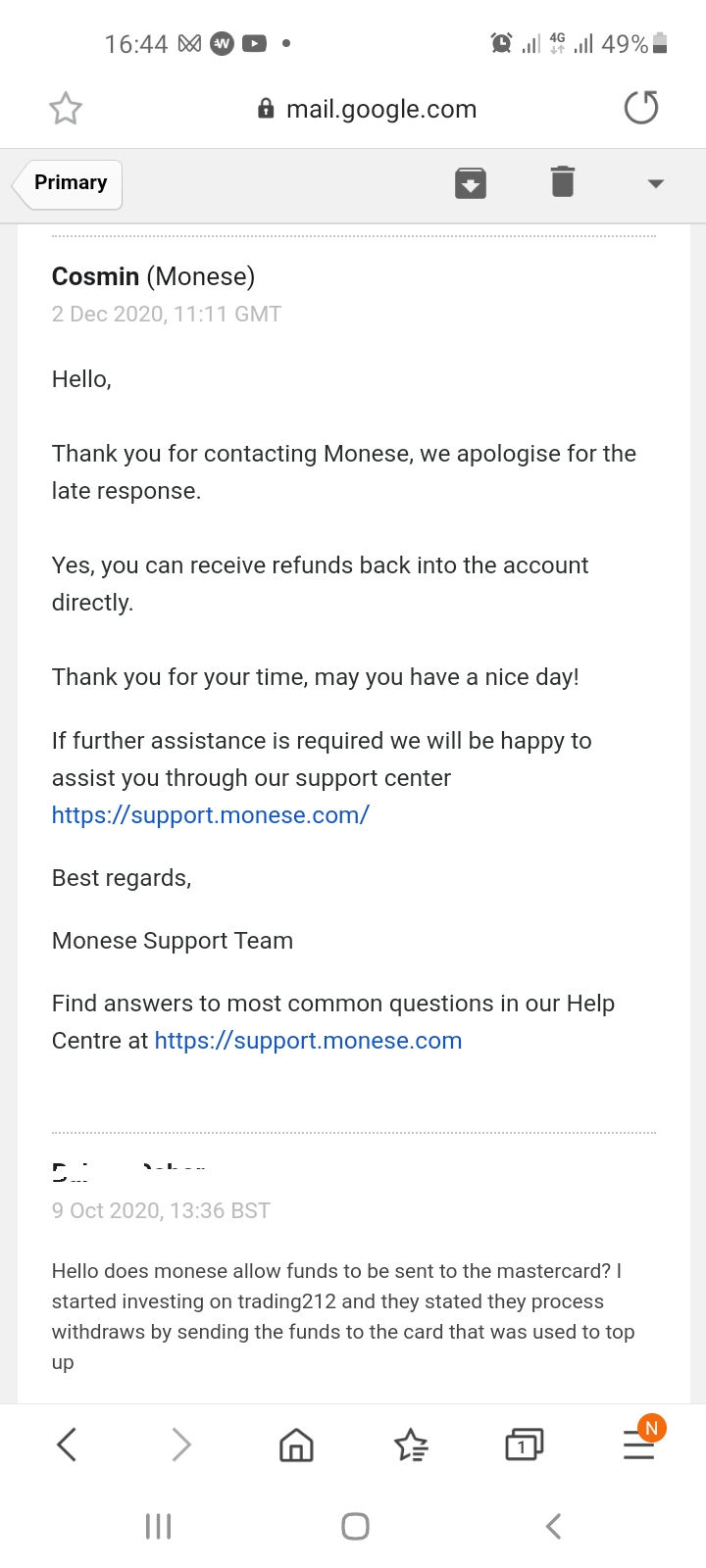Image resolution: width=706 pixels, height=1568 pixels.
Task: Go back to the Primary inbox
Action: pyautogui.click(x=69, y=183)
